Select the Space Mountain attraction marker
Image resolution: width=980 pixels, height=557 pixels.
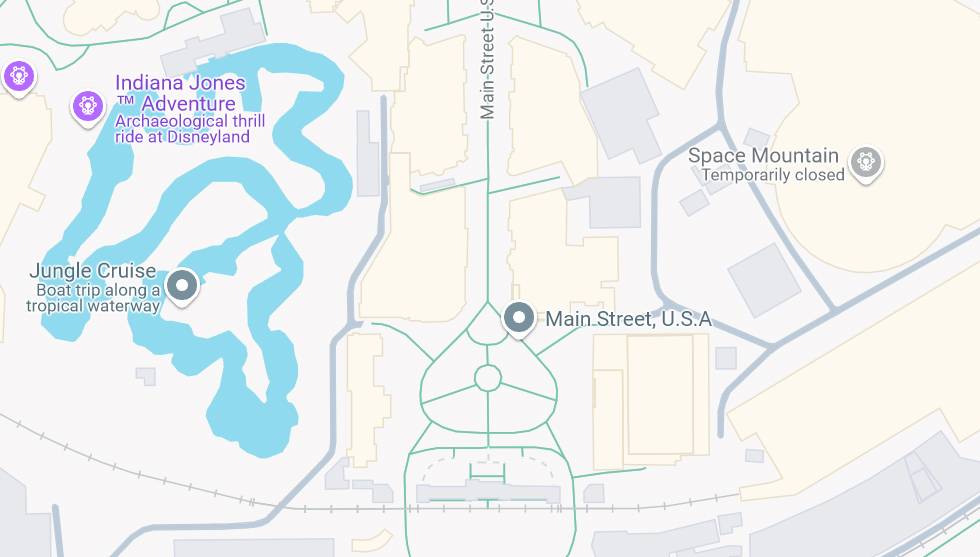(x=865, y=160)
